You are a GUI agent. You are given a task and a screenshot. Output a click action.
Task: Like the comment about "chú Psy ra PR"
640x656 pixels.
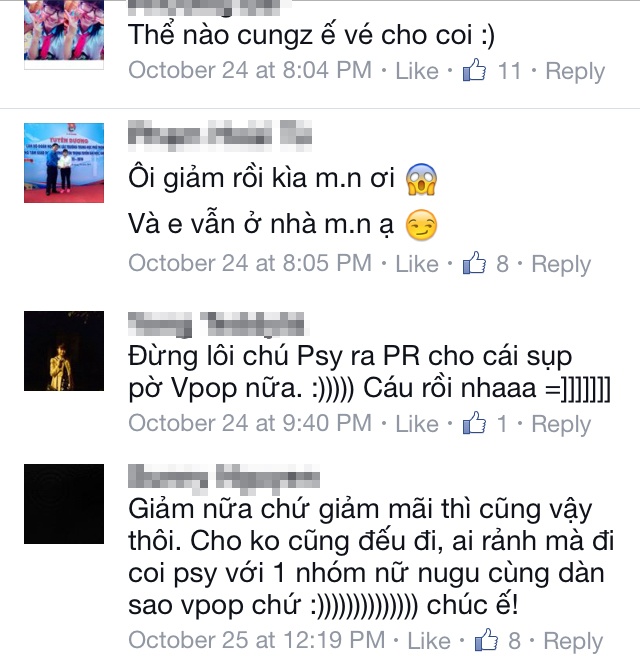pyautogui.click(x=417, y=424)
